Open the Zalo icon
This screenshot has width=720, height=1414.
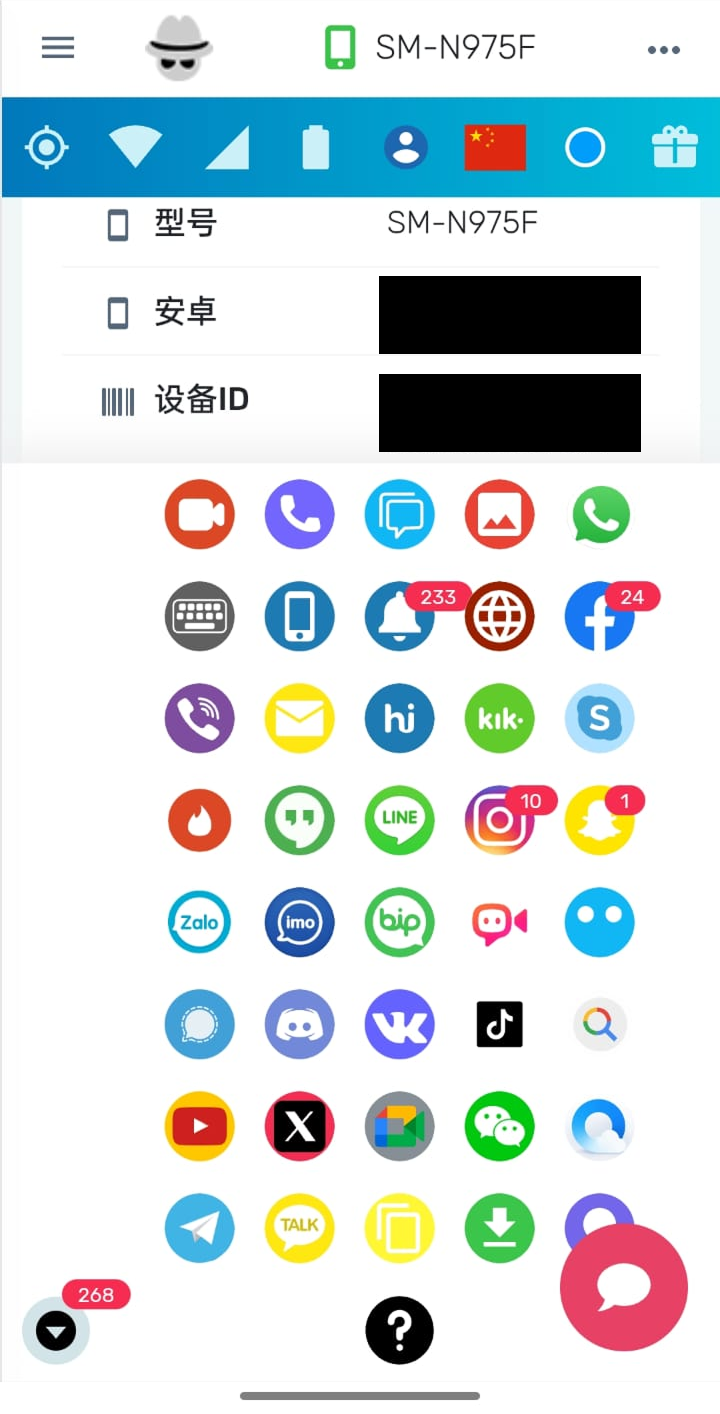[x=200, y=922]
